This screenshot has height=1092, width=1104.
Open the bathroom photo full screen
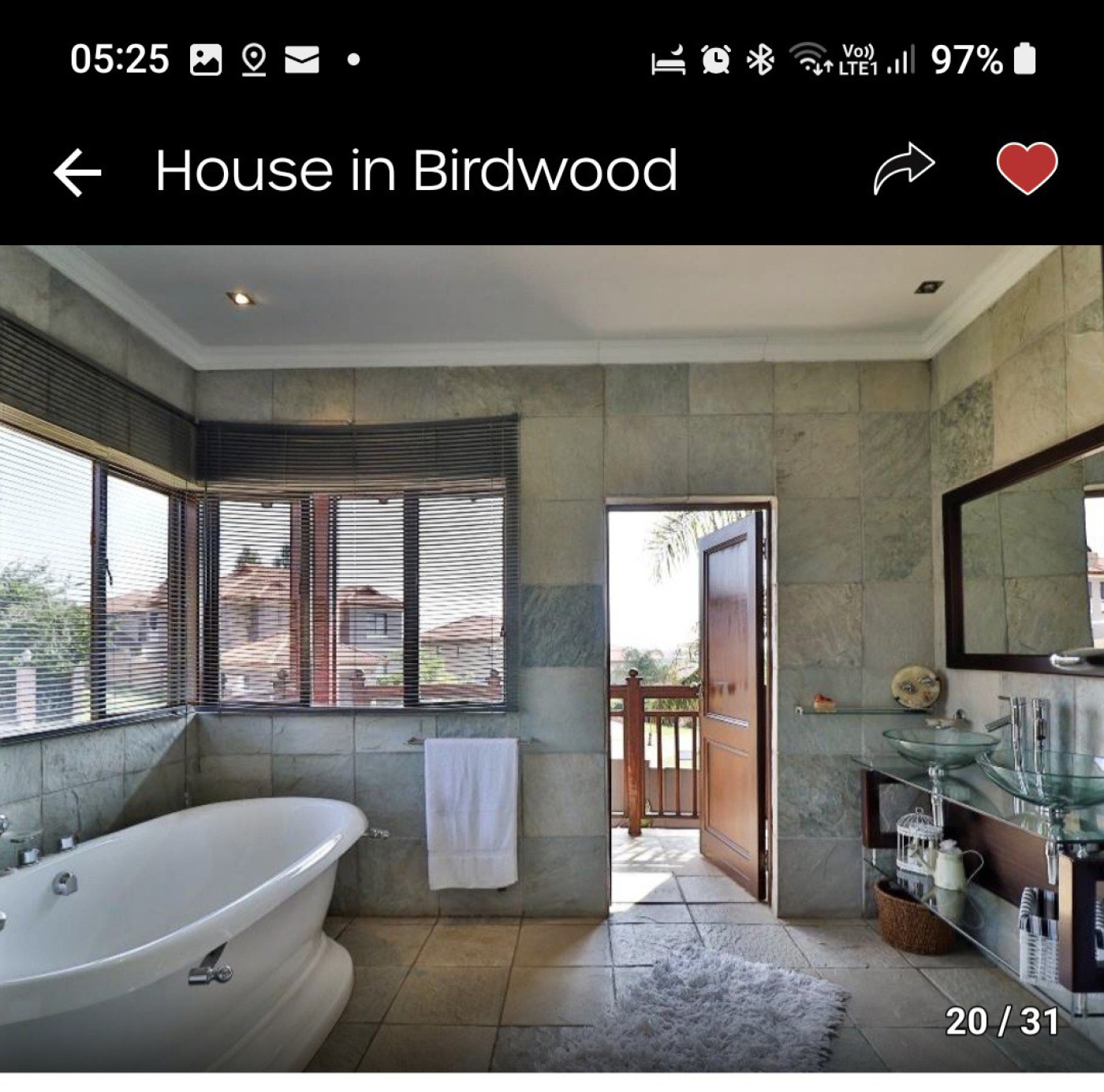tap(552, 658)
